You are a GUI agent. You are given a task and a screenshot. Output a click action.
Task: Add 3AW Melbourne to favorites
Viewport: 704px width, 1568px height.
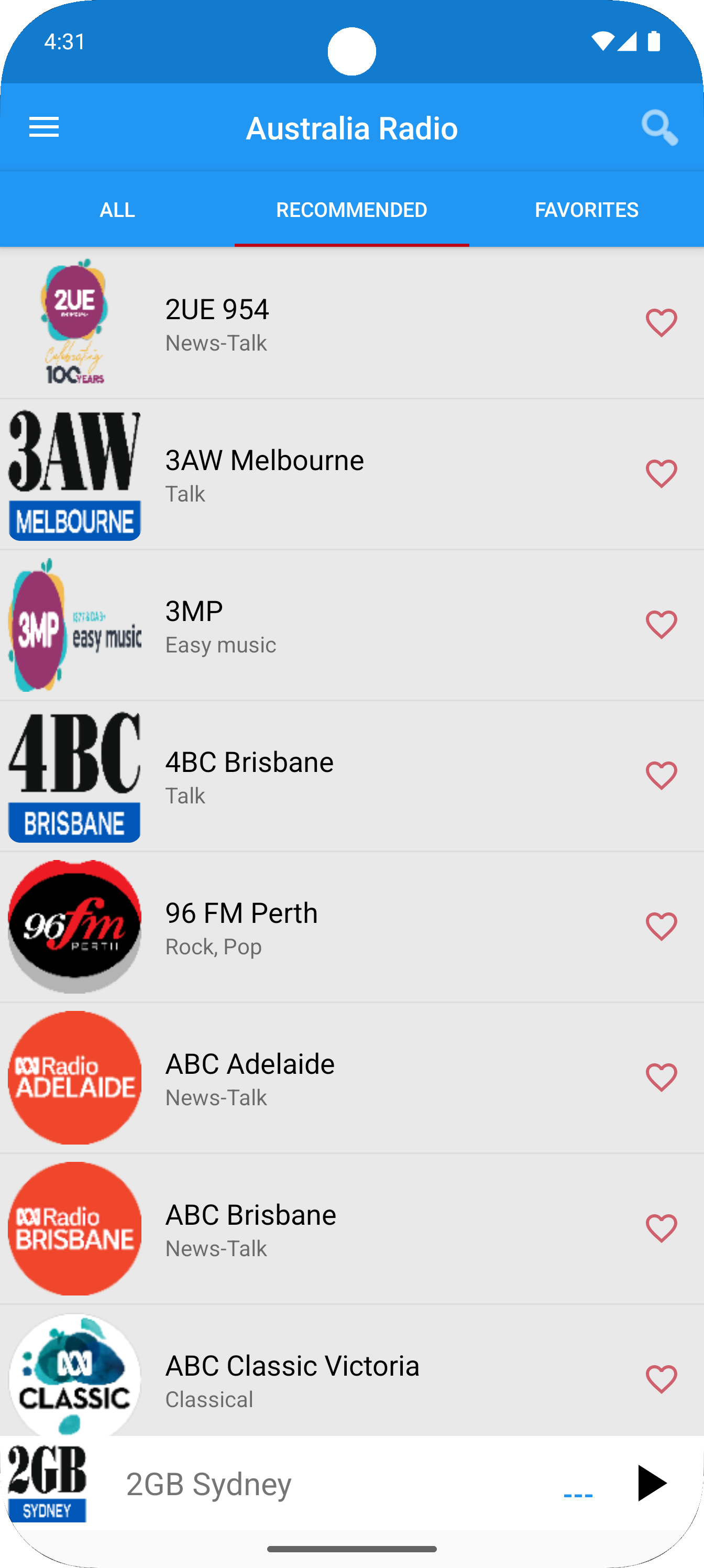pos(661,474)
